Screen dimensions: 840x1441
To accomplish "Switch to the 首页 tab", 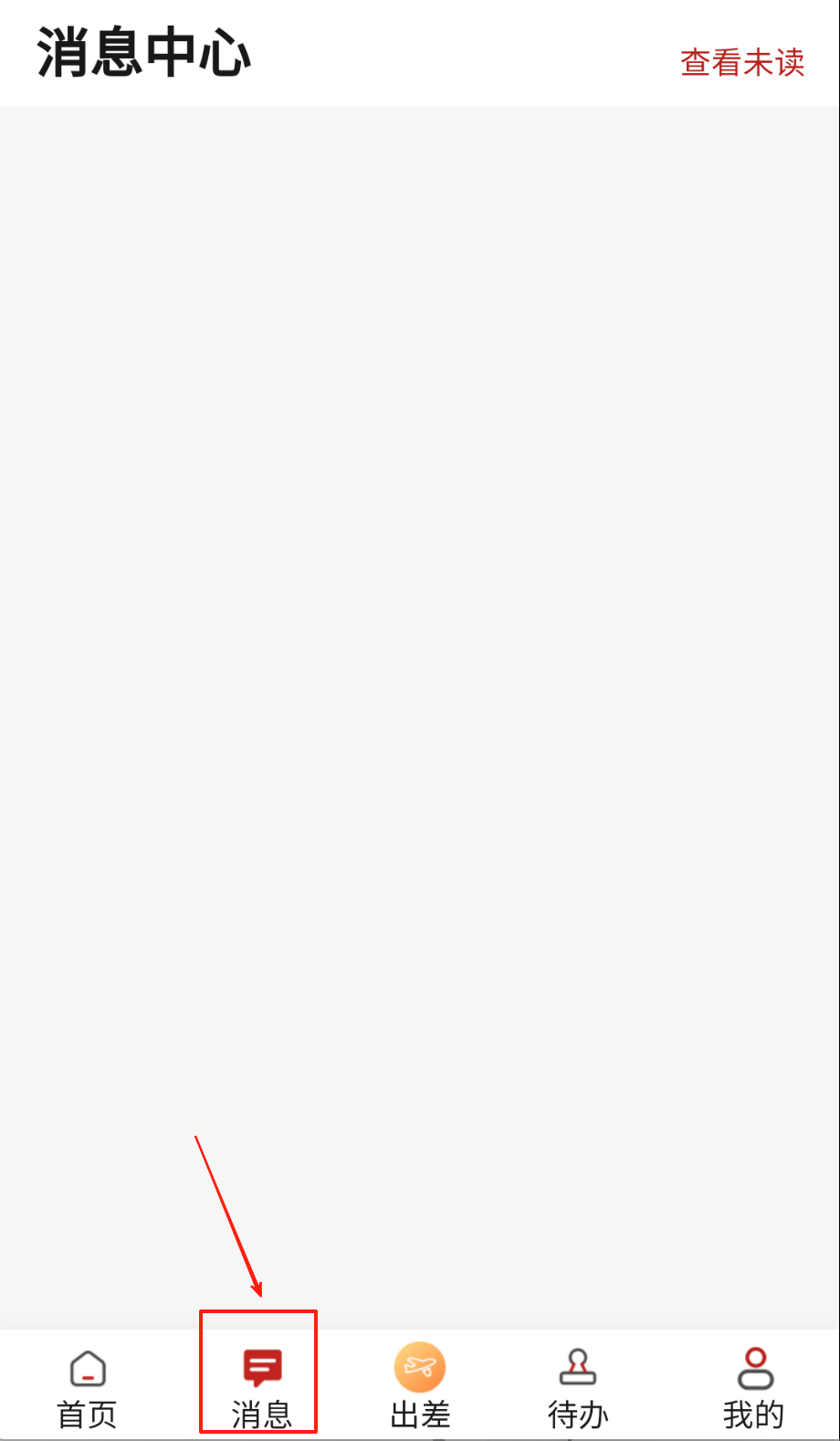I will [88, 1387].
